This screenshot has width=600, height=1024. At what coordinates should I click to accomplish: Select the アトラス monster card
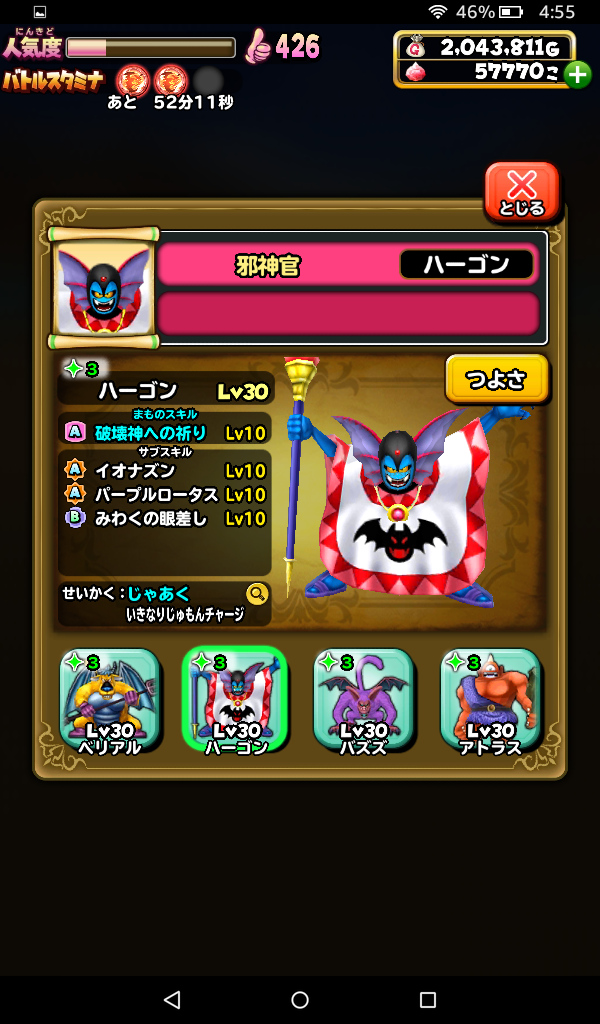click(x=490, y=700)
